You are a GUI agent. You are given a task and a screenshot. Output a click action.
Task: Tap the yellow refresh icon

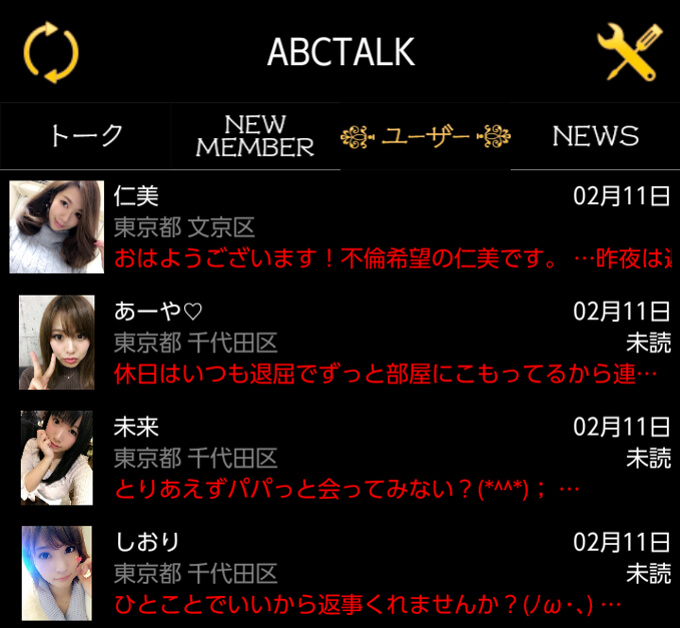50,50
